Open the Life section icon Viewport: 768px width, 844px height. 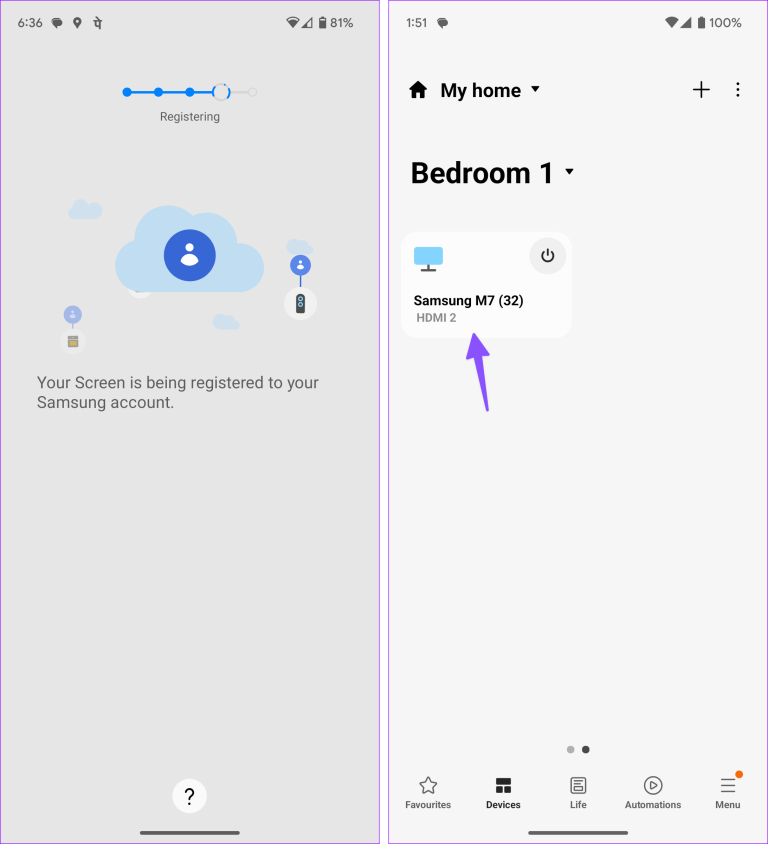click(x=578, y=786)
